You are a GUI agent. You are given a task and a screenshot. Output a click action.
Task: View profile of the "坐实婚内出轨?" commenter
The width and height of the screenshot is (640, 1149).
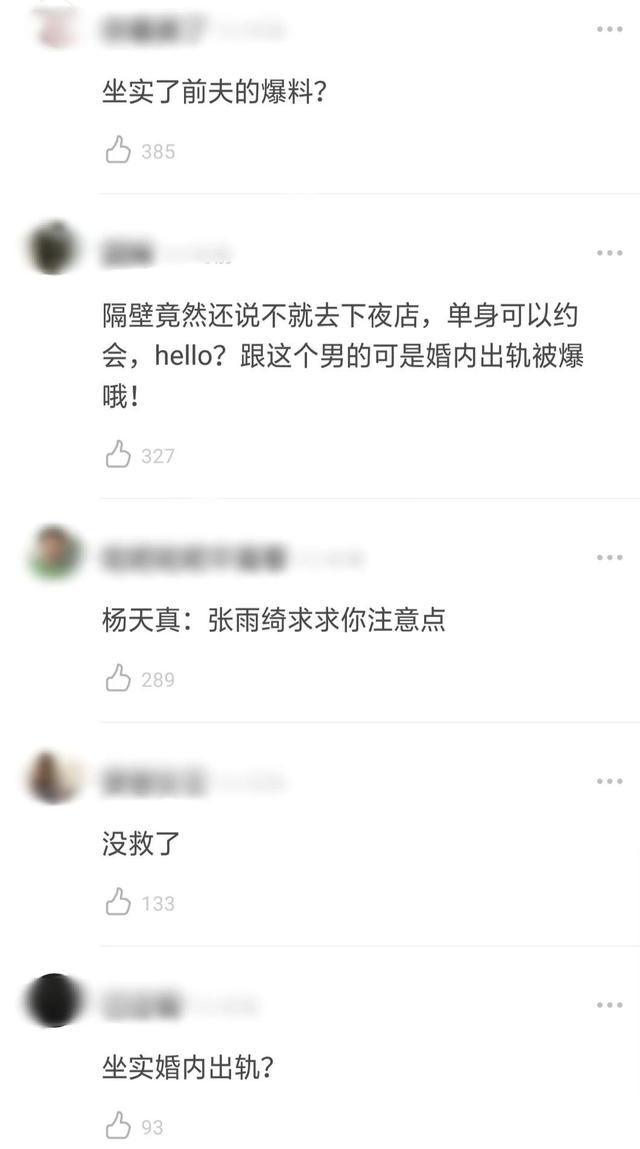(x=53, y=1000)
